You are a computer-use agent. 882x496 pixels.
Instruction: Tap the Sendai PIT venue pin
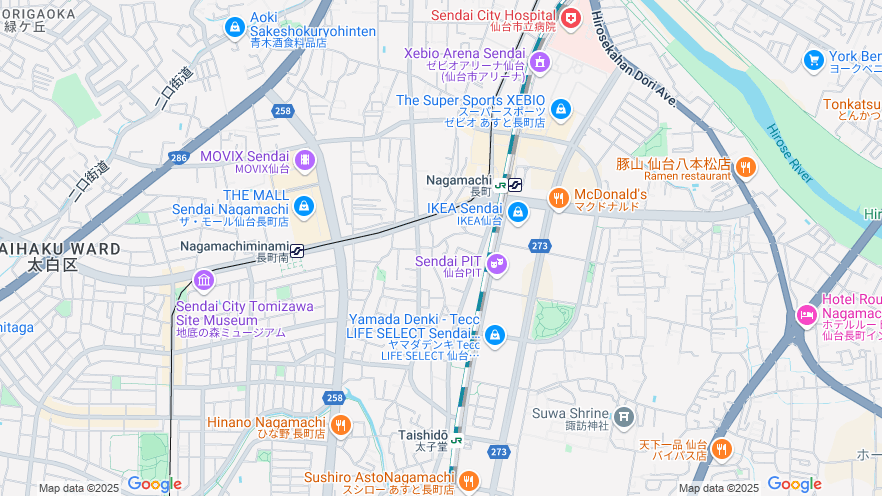[496, 264]
